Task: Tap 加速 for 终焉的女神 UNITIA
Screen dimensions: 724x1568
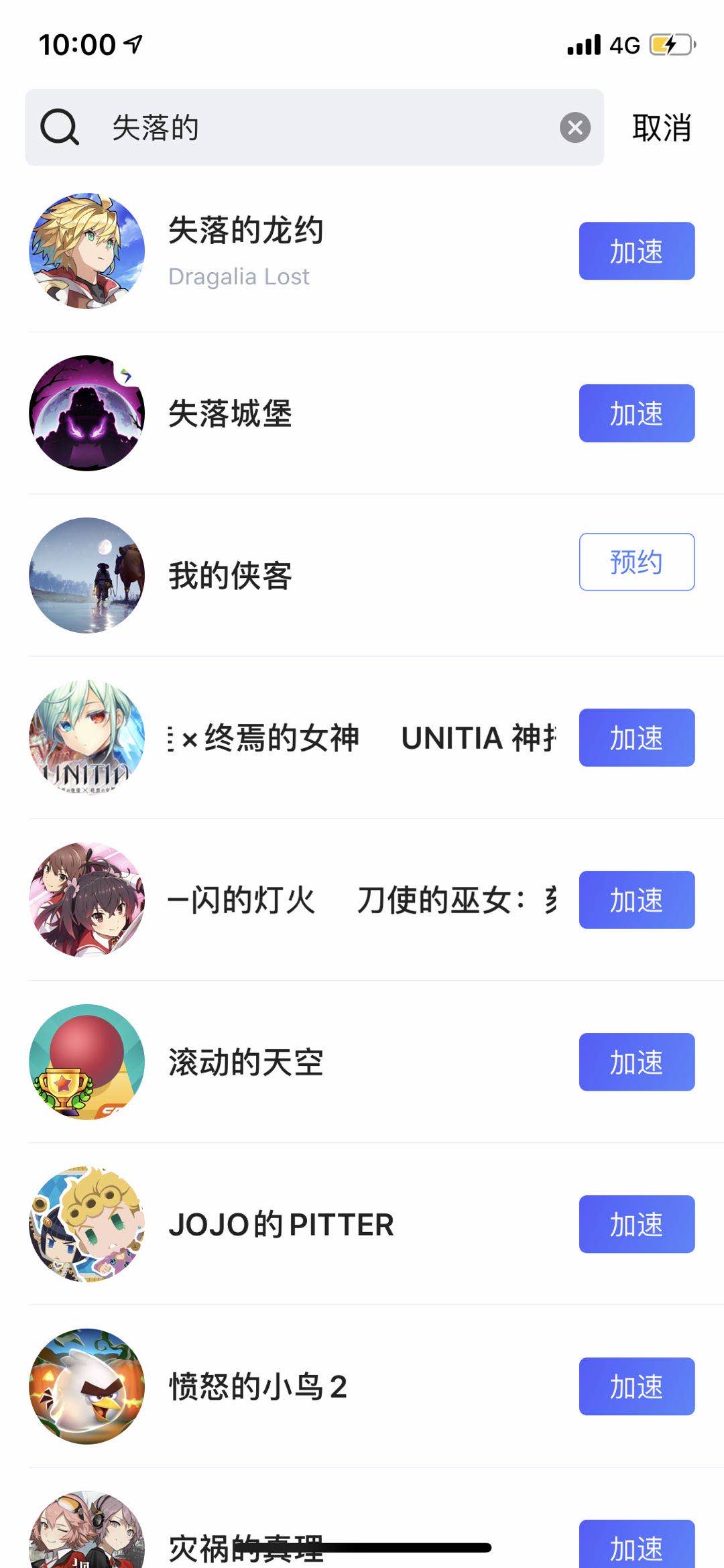Action: click(x=636, y=737)
